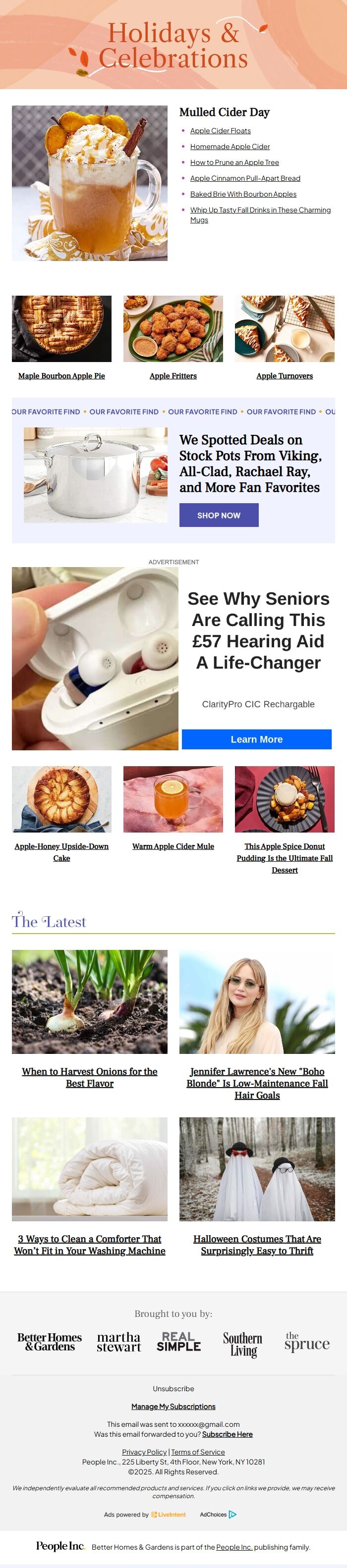Open the Apple Cider Floats link
This screenshot has height=1568, width=347.
220,131
